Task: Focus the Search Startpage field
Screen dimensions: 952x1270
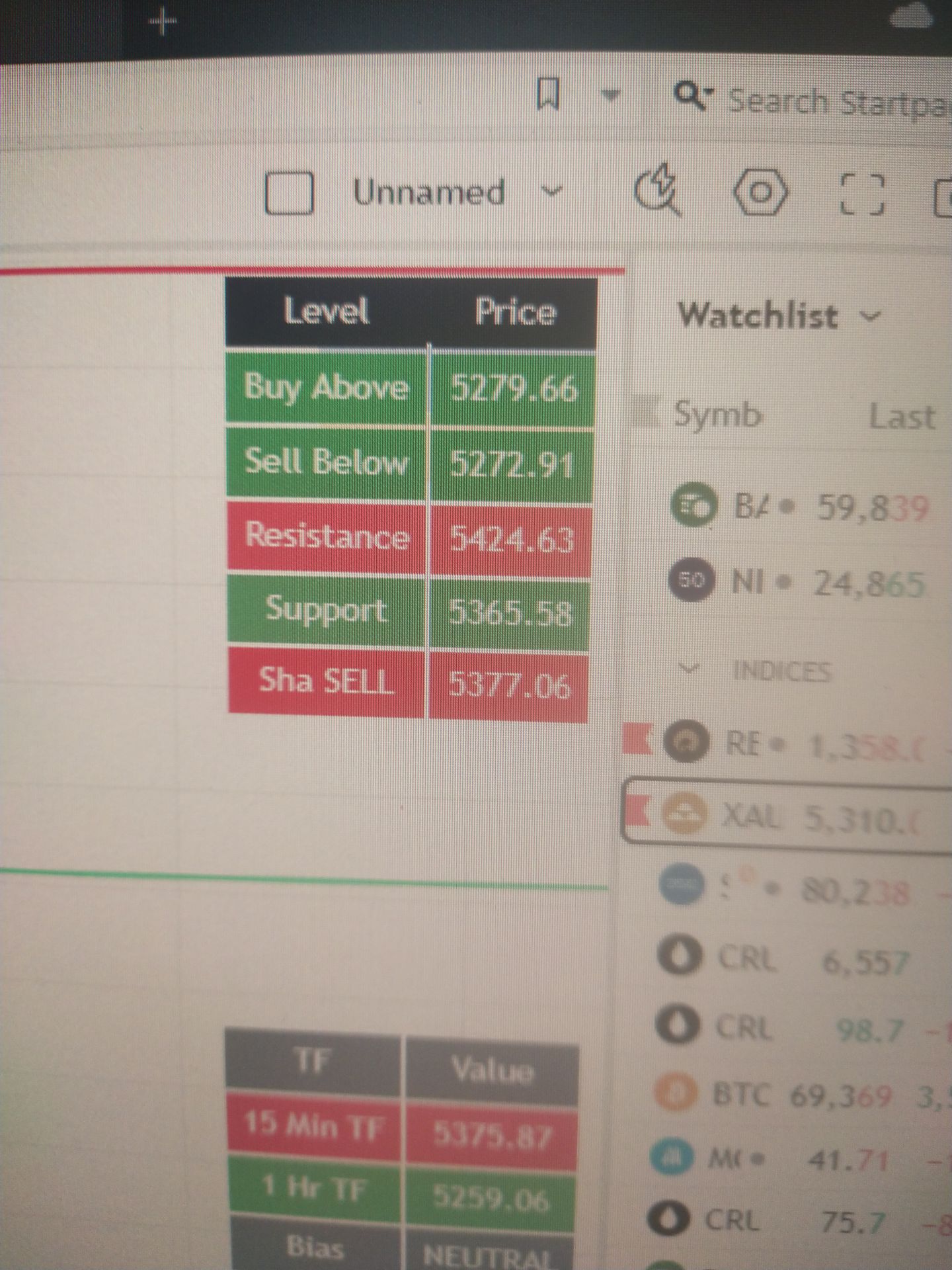Action: [833, 101]
